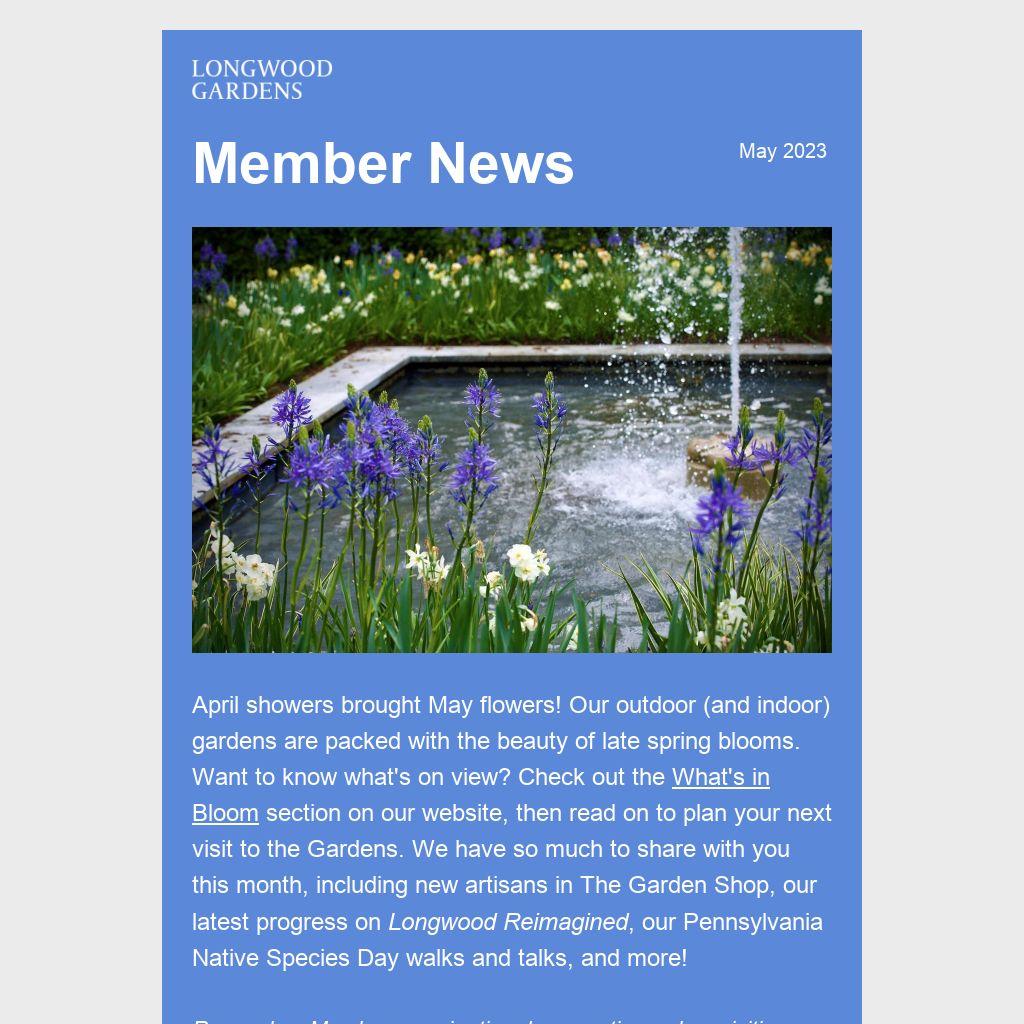Open the What's in Bloom link
1024x1024 pixels.
pyautogui.click(x=720, y=777)
